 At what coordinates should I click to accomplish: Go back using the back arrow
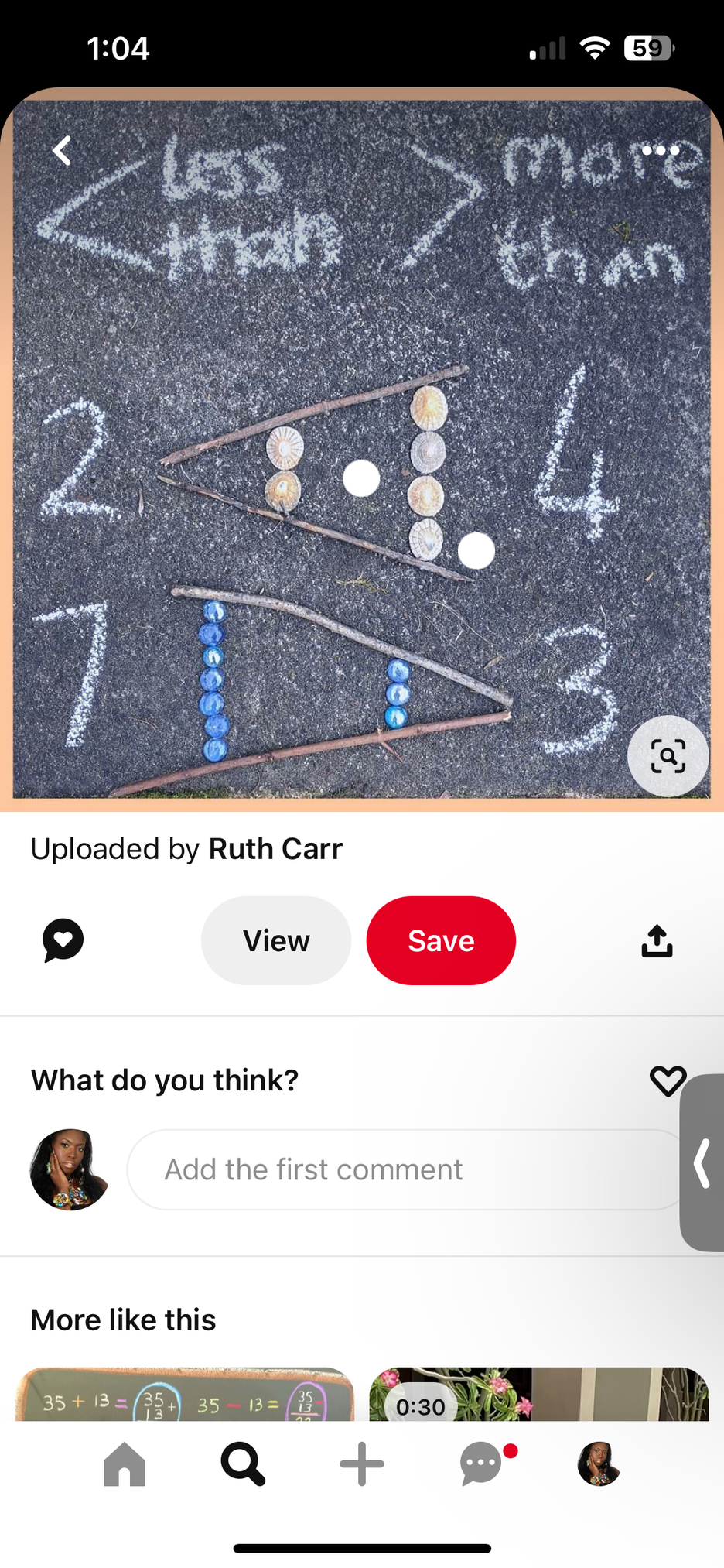(62, 151)
